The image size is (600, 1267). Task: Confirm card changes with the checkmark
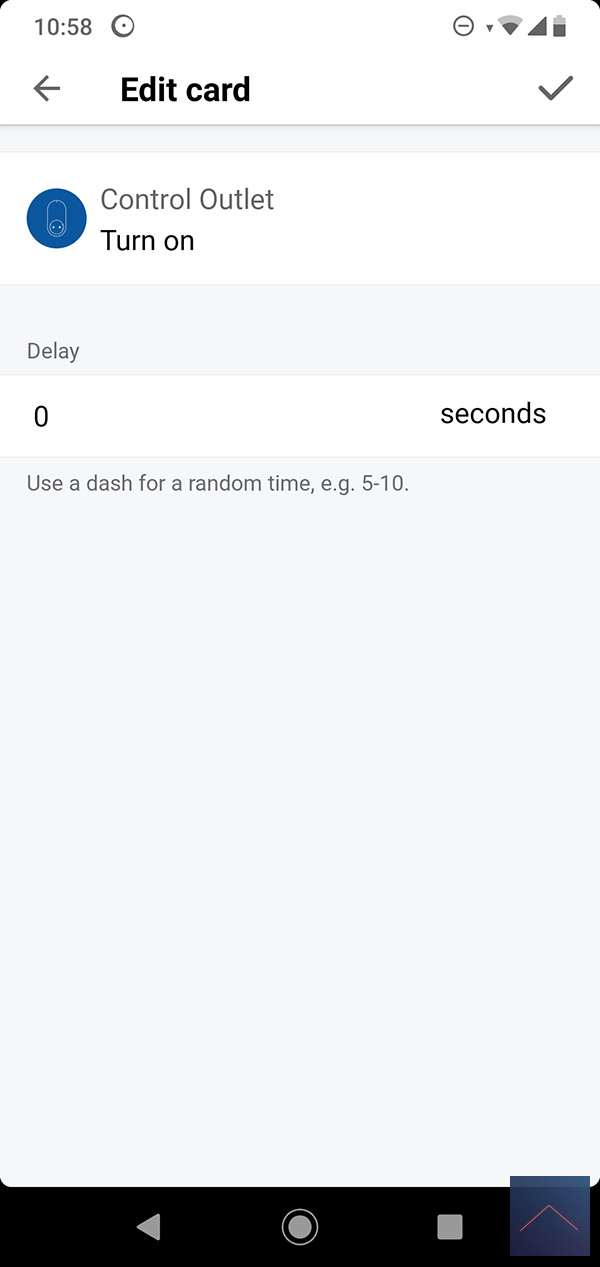[555, 89]
